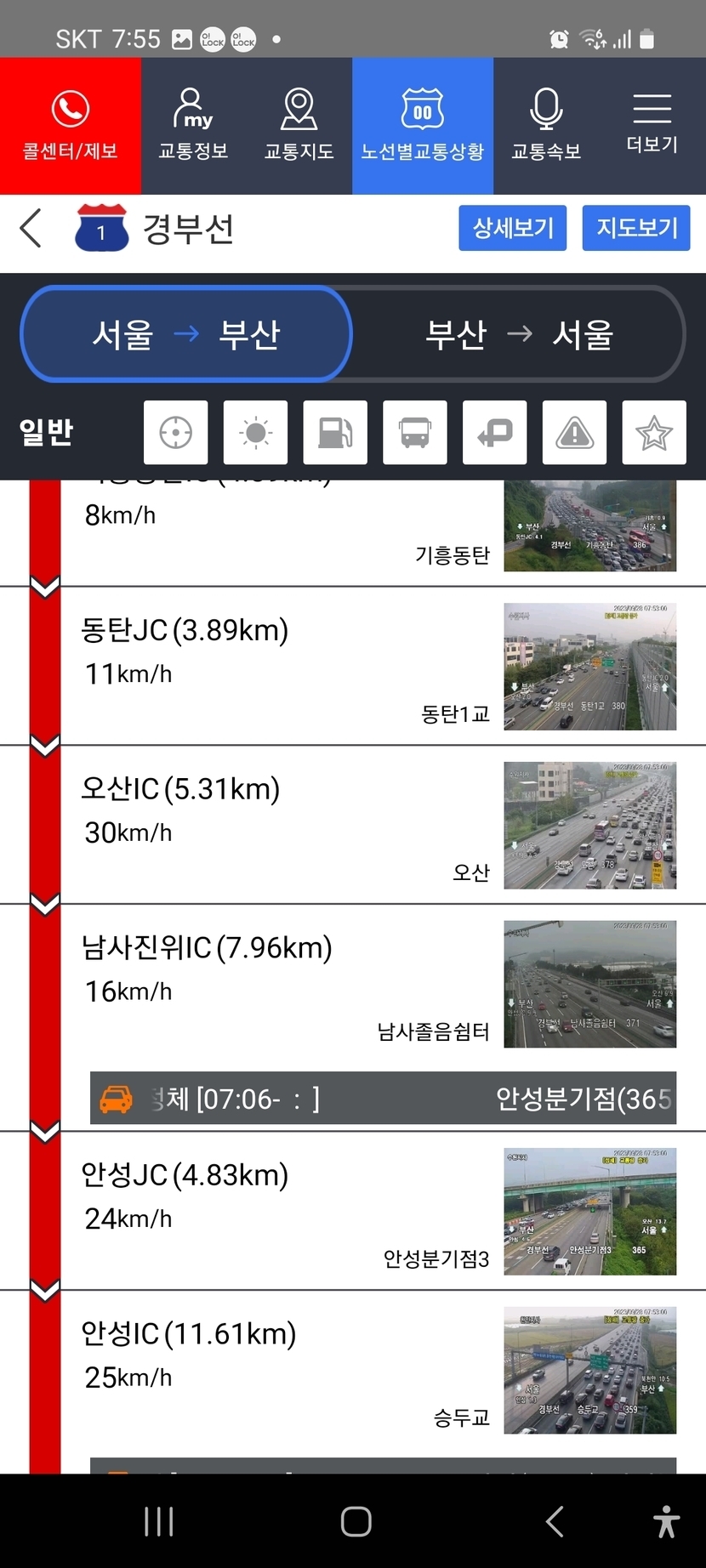Tap the star favorites icon
This screenshot has height=1568, width=706.
pos(654,433)
